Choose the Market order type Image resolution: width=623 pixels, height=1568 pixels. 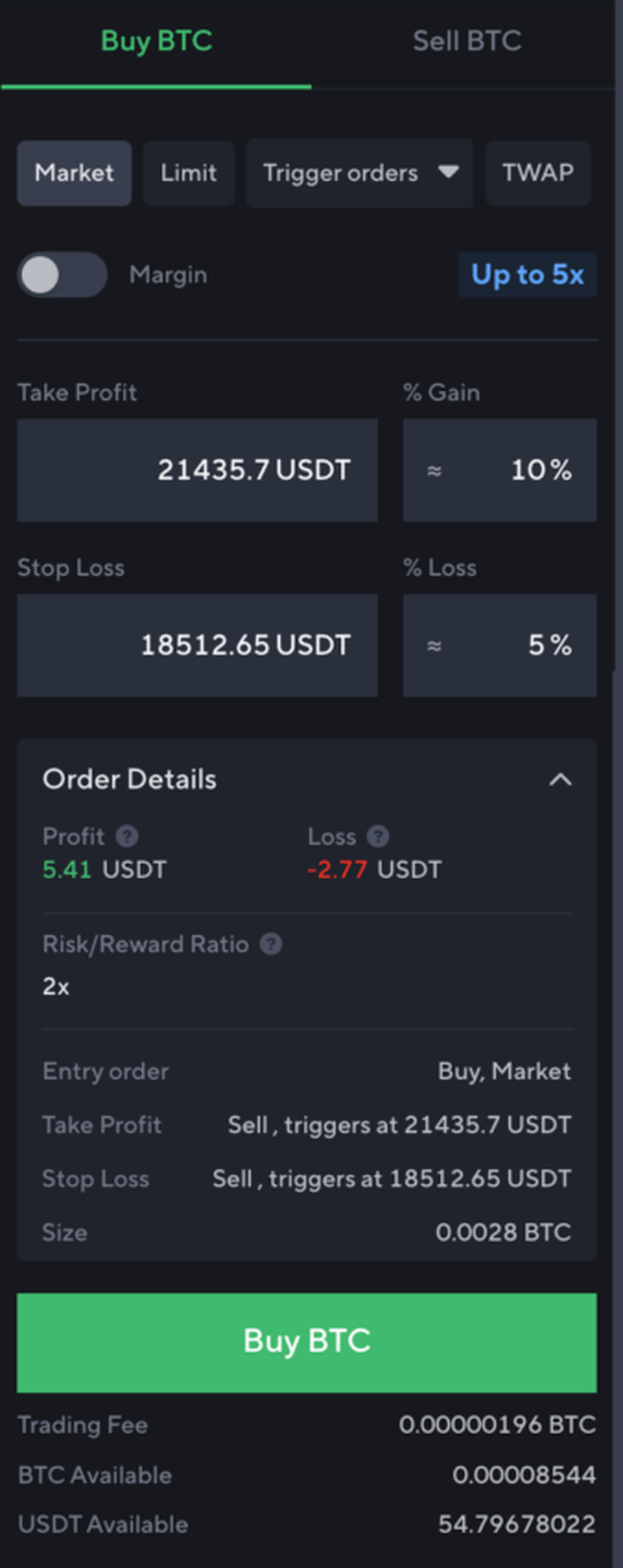74,173
